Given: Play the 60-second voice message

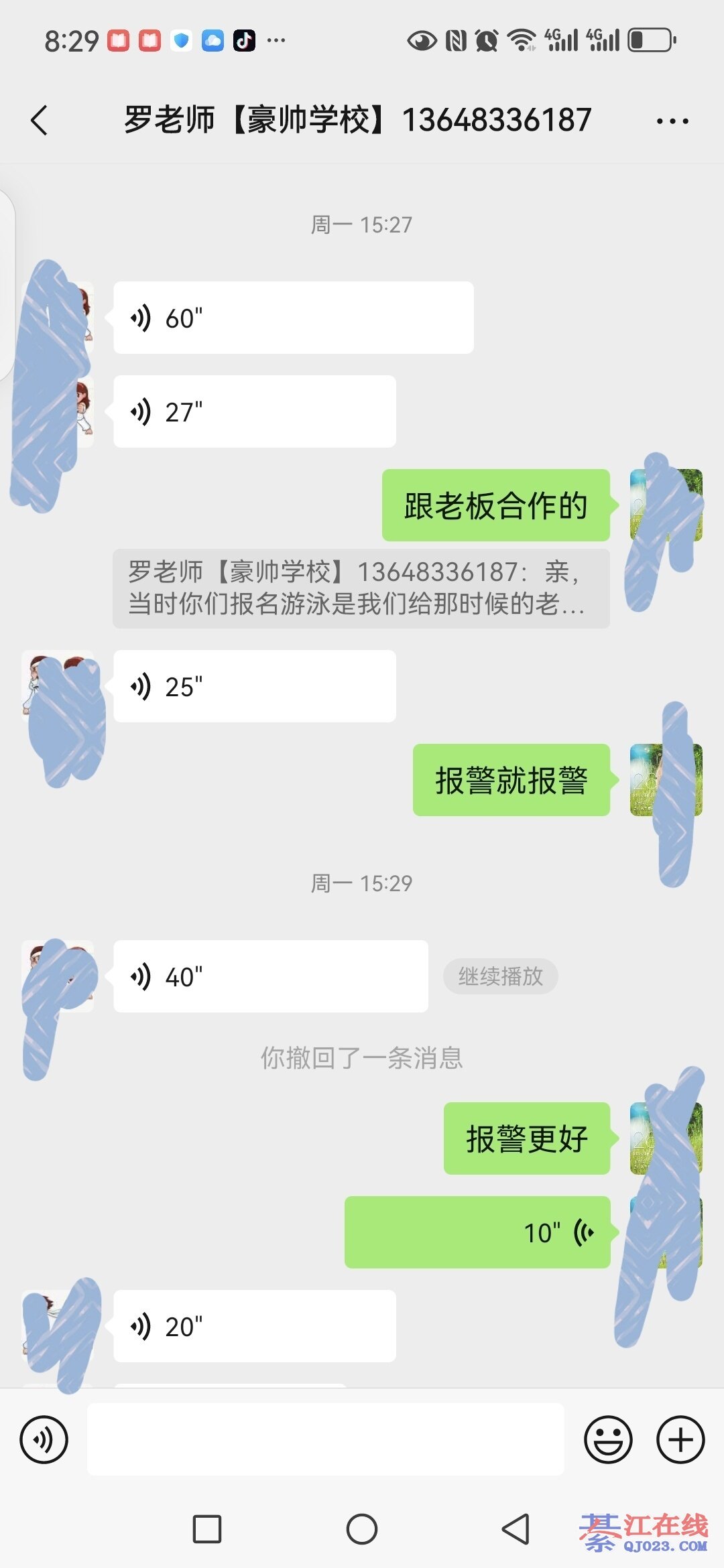Looking at the screenshot, I should [293, 318].
